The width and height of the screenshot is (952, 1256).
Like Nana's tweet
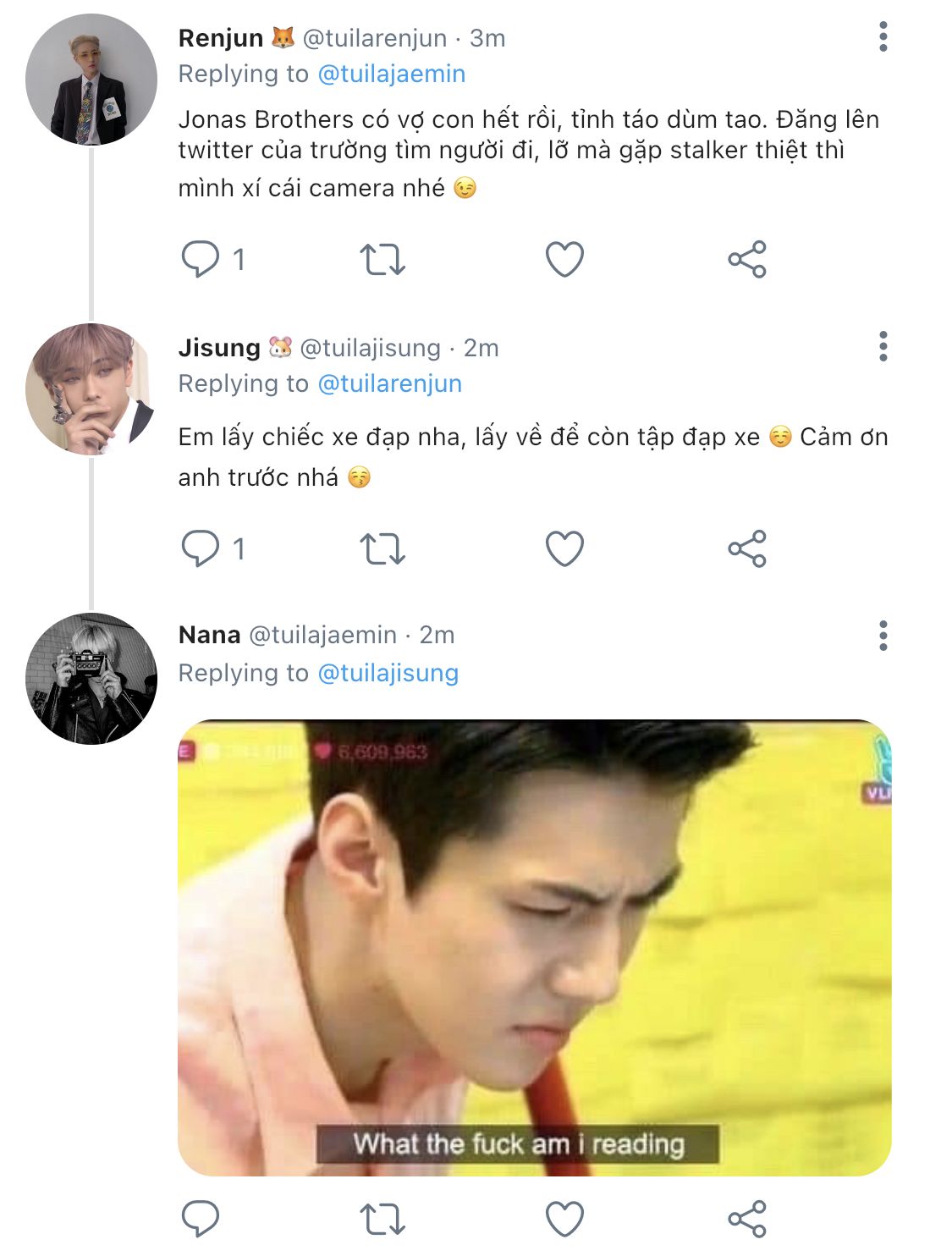coord(564,1219)
